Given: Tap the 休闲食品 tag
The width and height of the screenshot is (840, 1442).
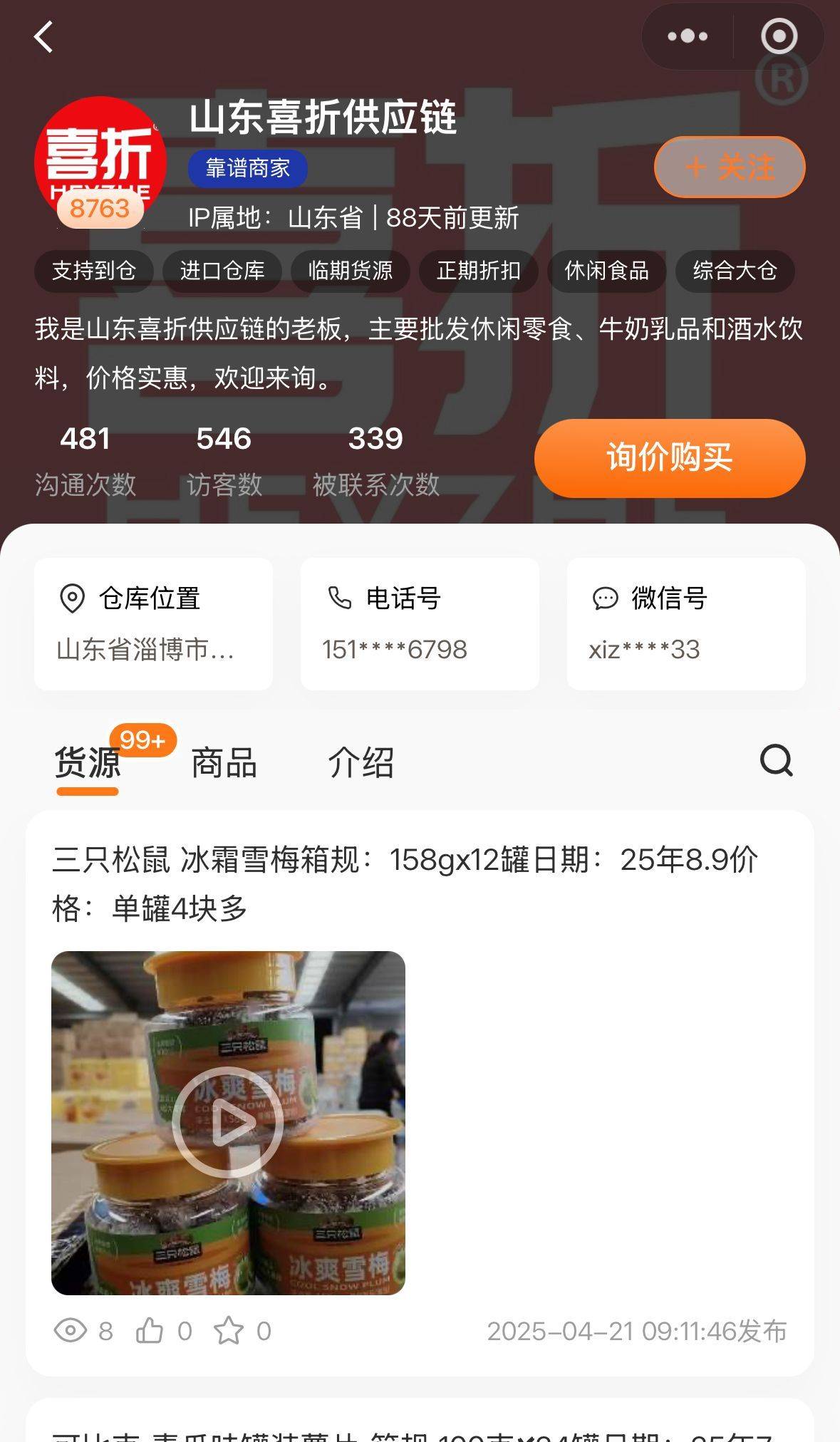Looking at the screenshot, I should pyautogui.click(x=606, y=271).
